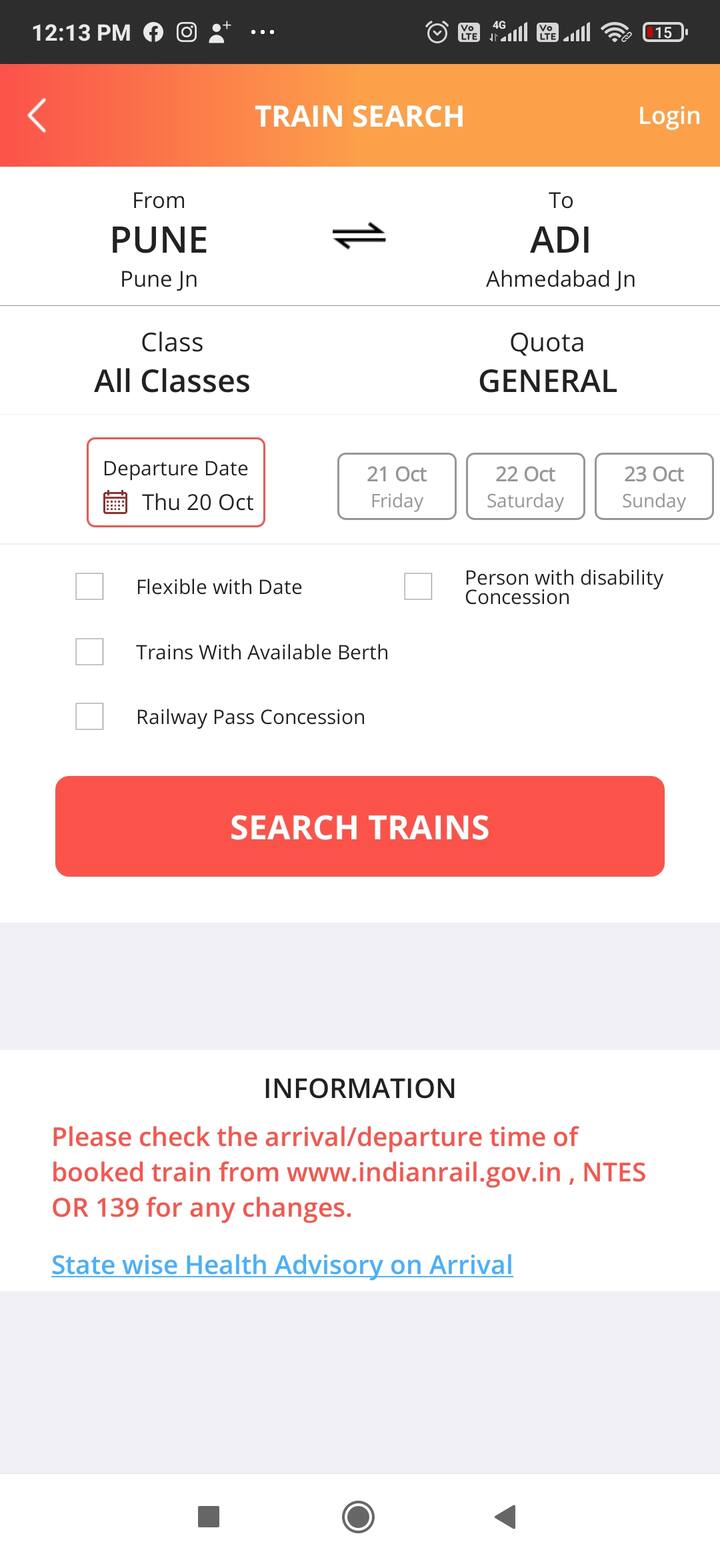
Task: Check Railway Pass Concession
Action: click(90, 717)
